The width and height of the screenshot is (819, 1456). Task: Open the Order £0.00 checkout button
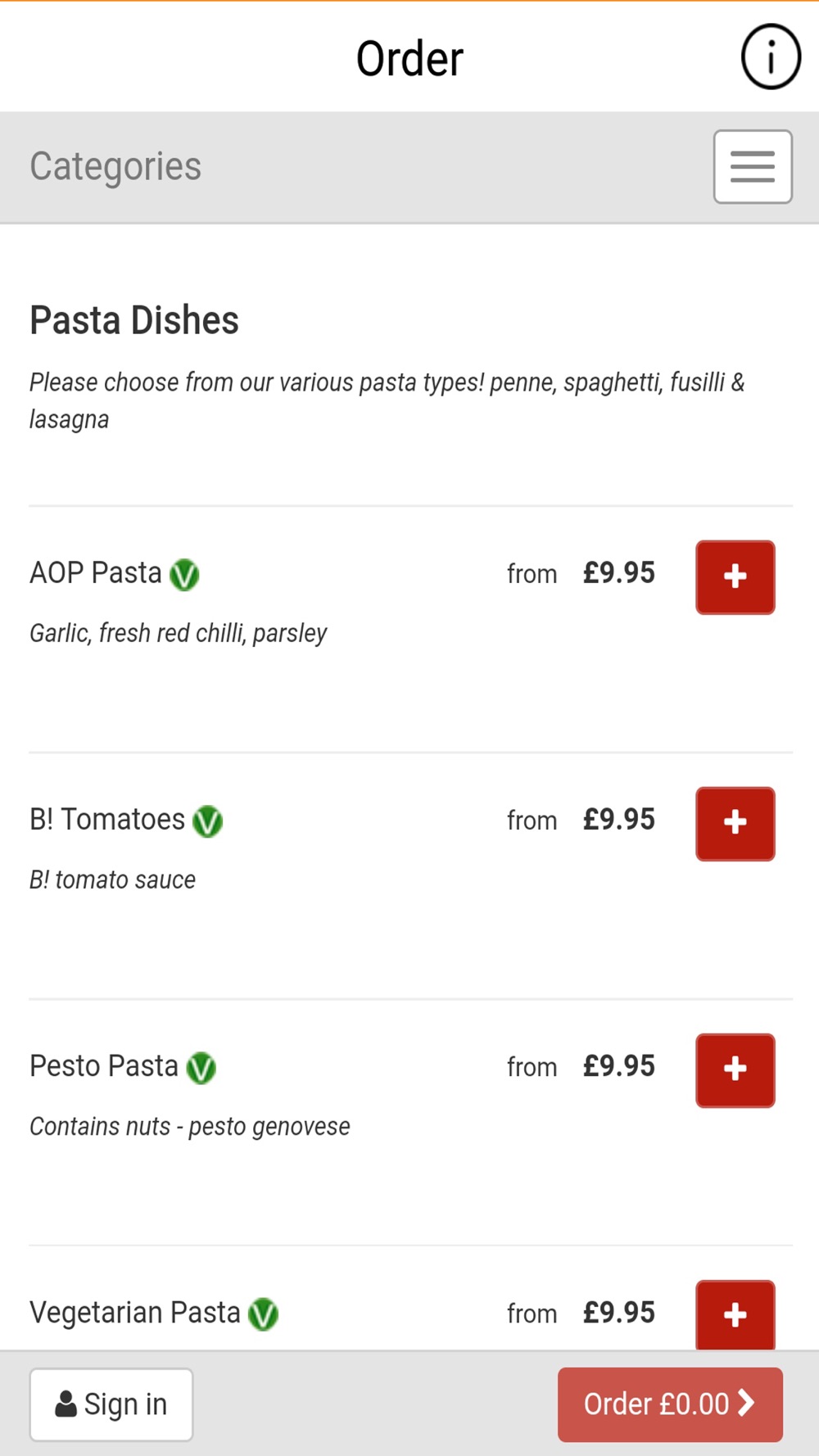pyautogui.click(x=670, y=1404)
